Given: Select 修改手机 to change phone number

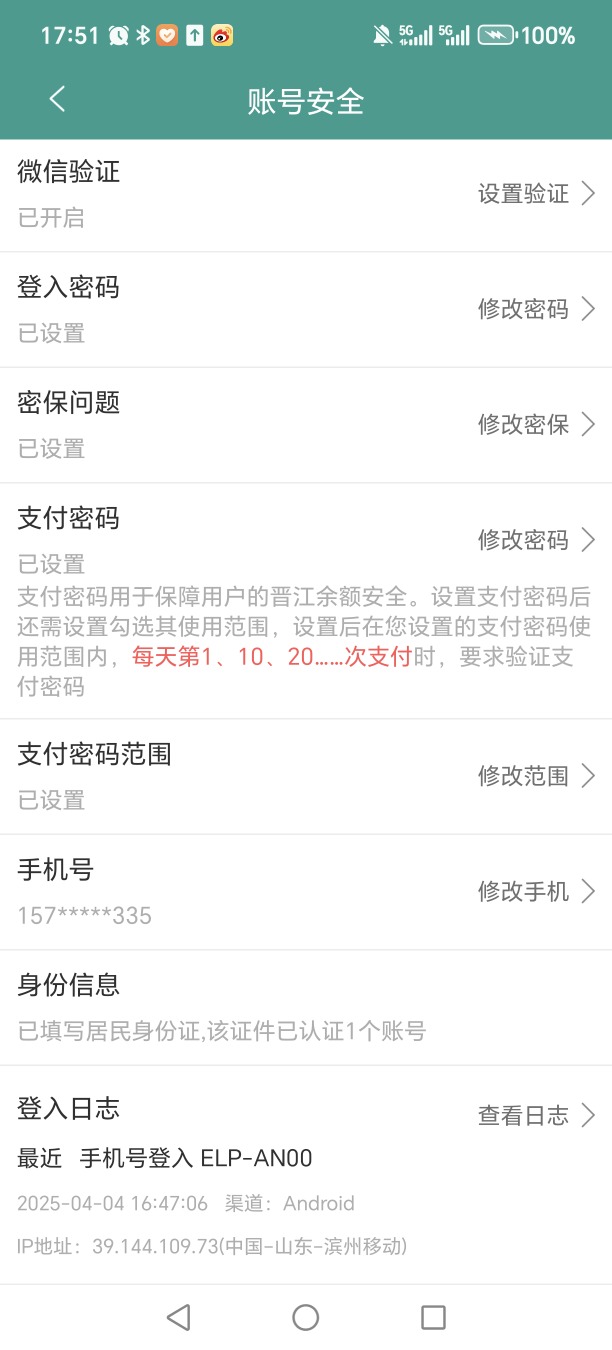Looking at the screenshot, I should point(536,891).
